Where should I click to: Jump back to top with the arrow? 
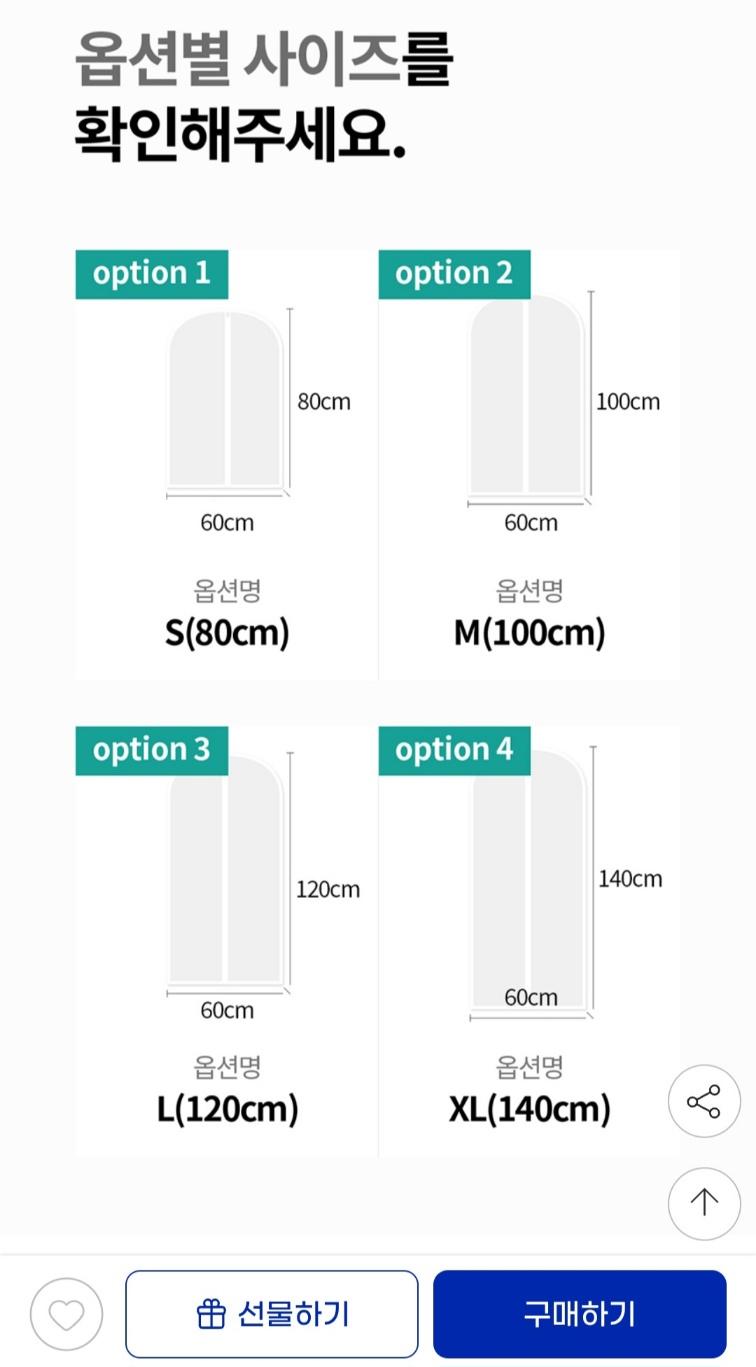coord(704,1203)
